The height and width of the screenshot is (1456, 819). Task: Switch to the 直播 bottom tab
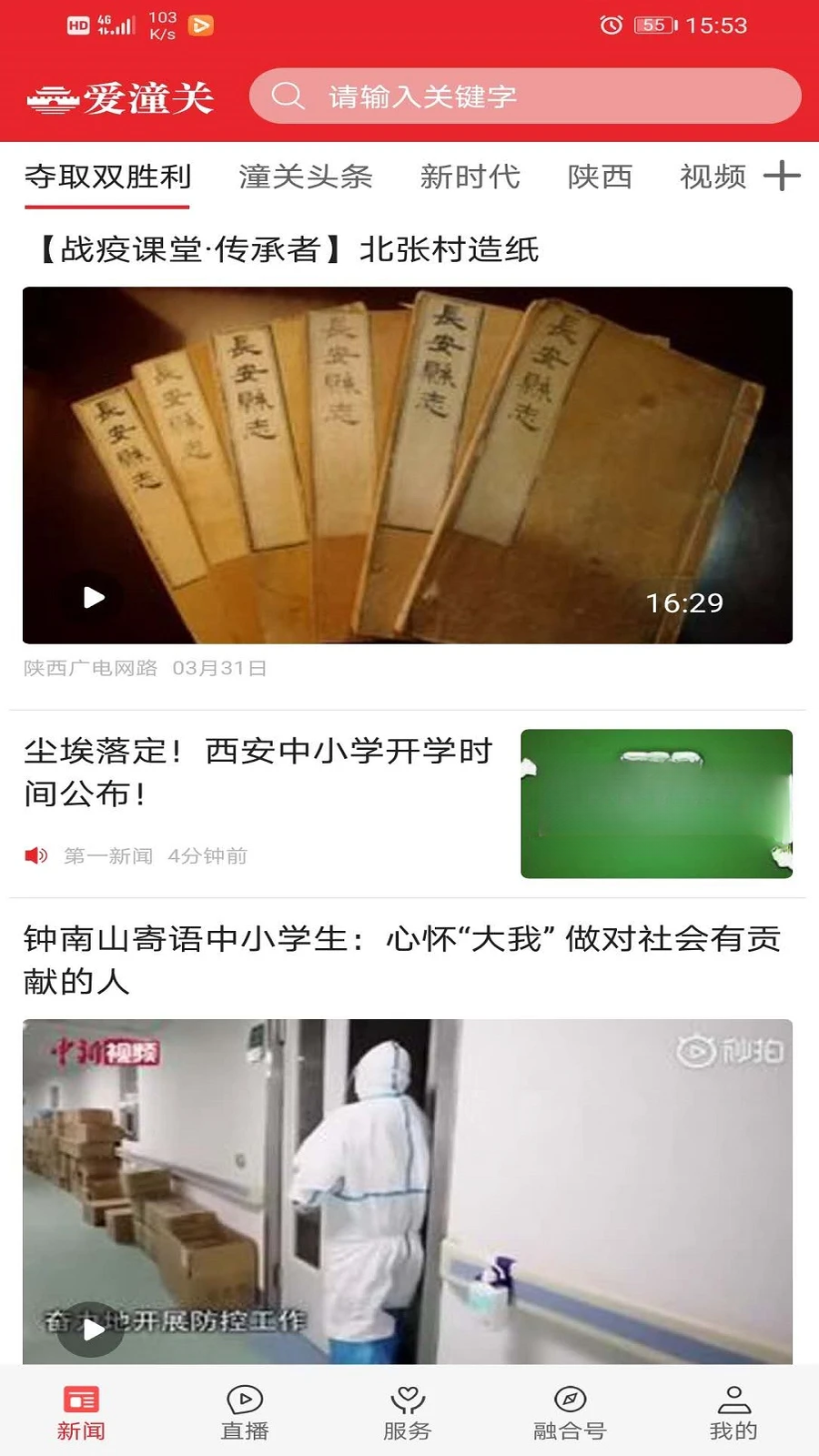tap(245, 1413)
